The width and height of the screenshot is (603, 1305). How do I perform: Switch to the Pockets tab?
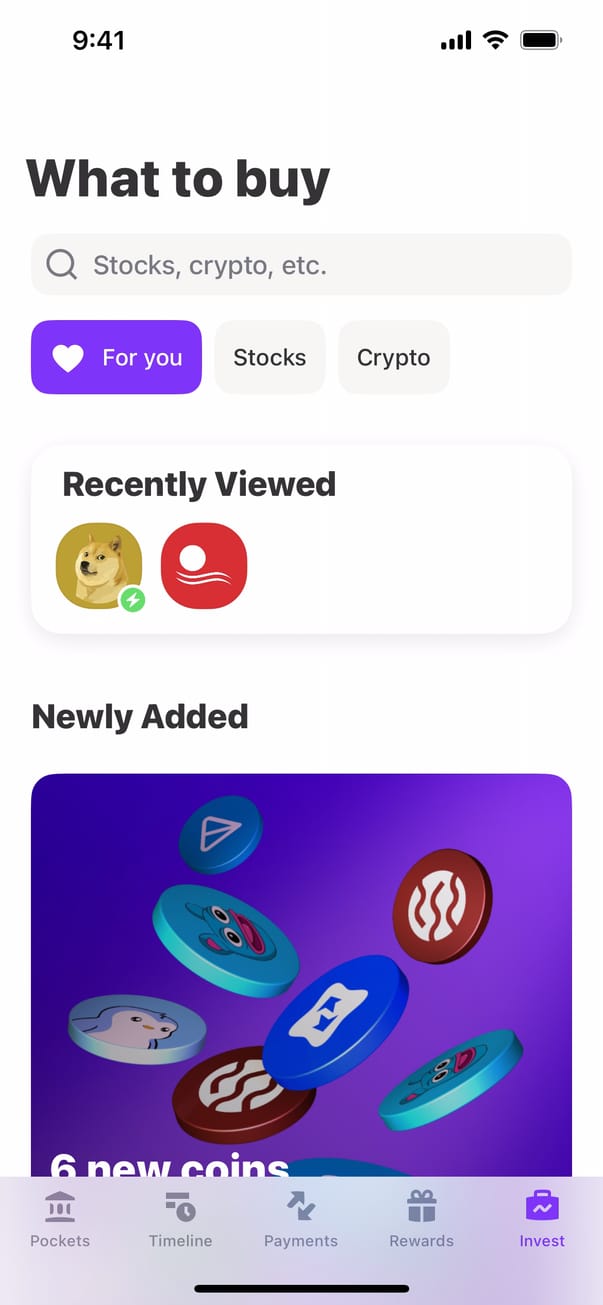(x=60, y=1220)
